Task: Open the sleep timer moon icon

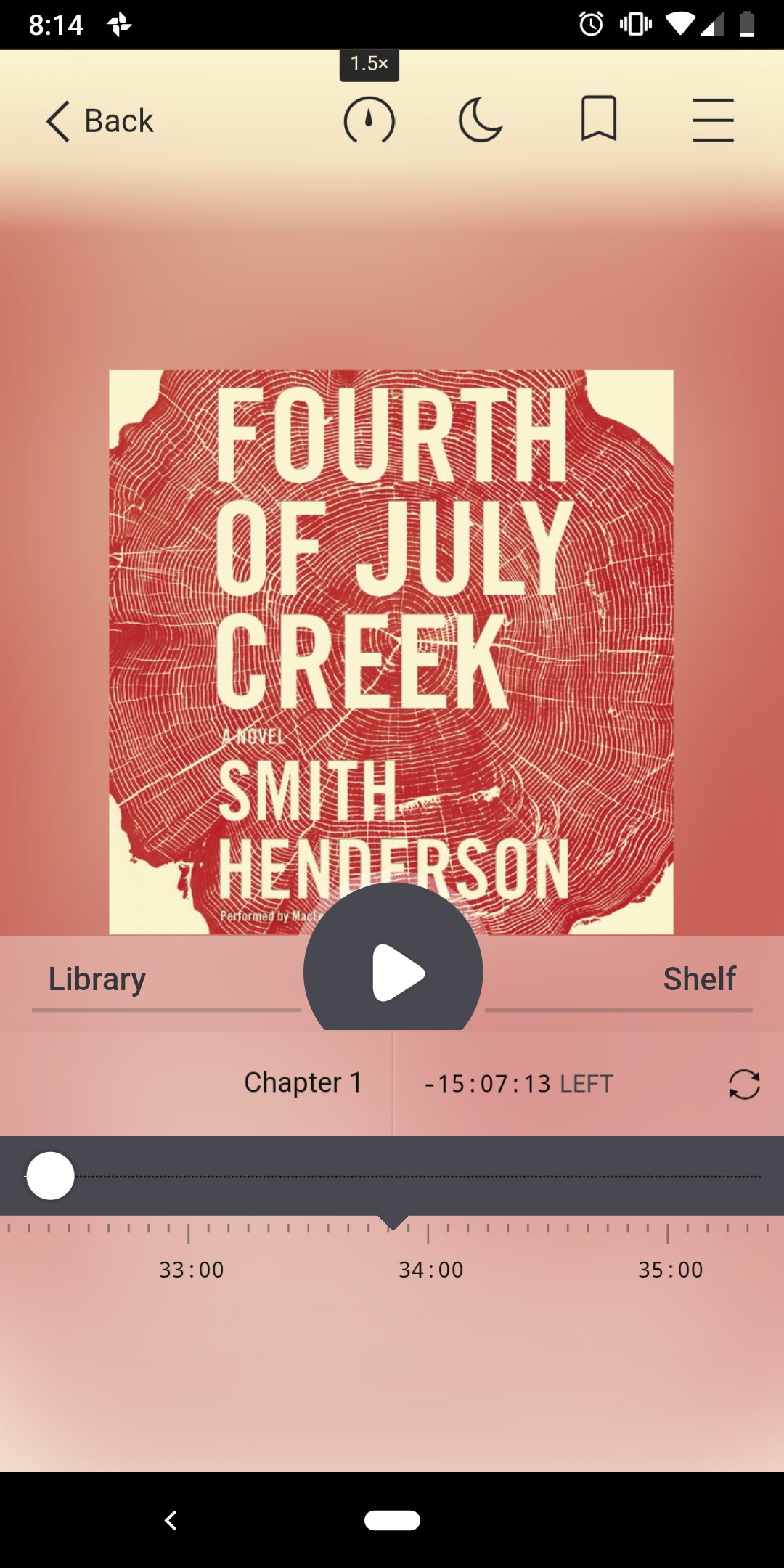Action: [481, 121]
